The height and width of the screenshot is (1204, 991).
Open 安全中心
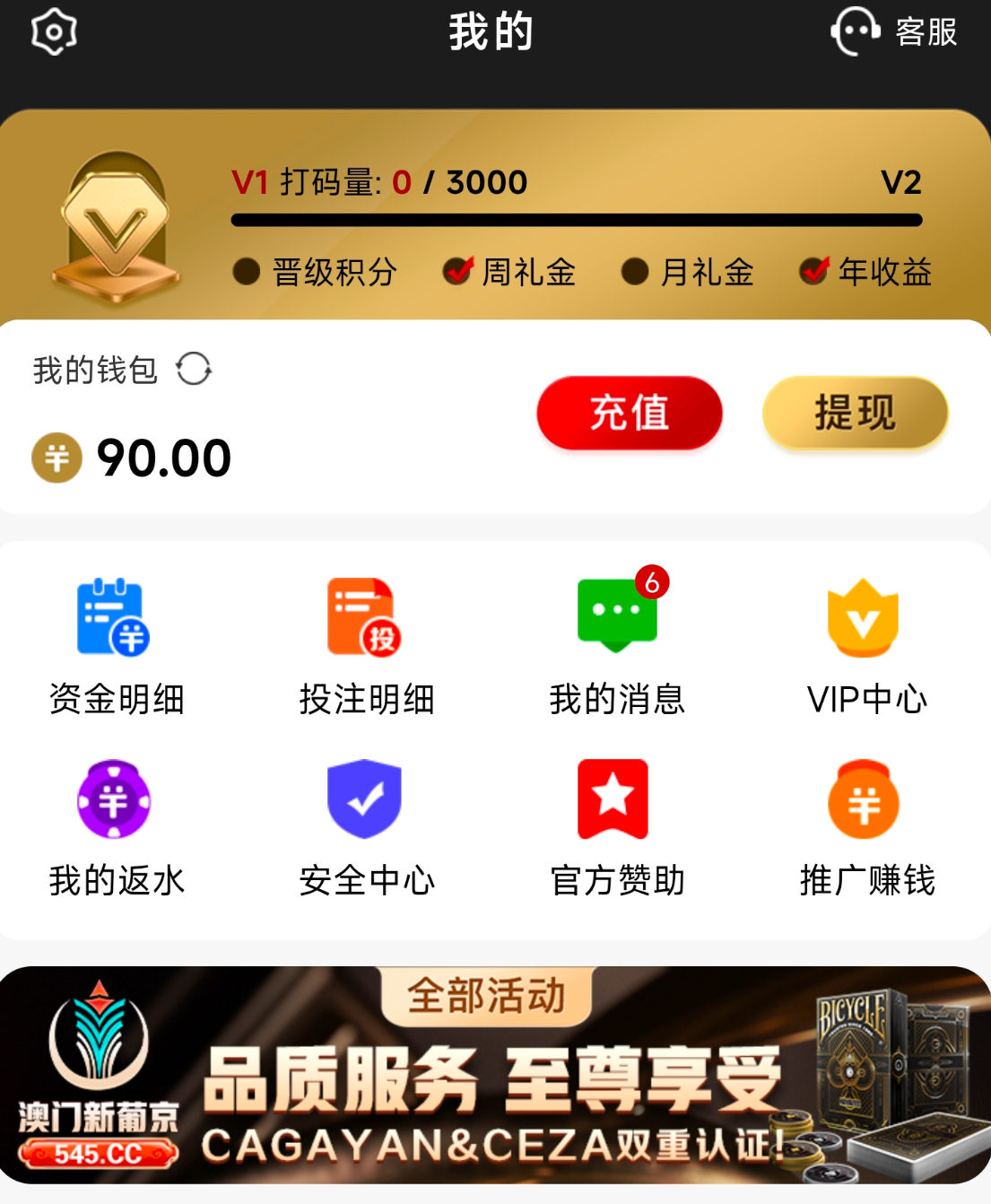point(366,827)
